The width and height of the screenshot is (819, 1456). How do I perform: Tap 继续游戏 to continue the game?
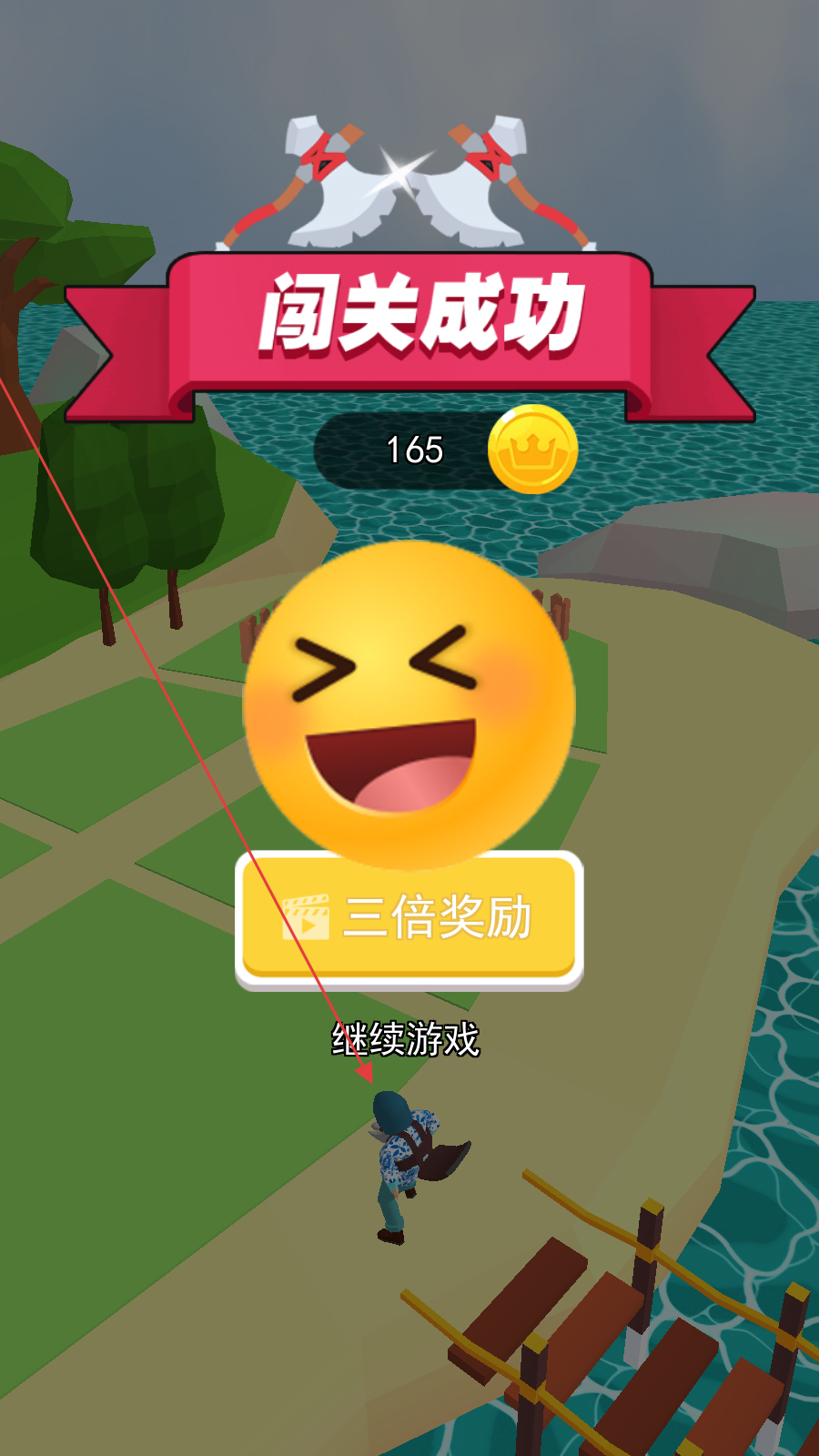coord(406,1038)
